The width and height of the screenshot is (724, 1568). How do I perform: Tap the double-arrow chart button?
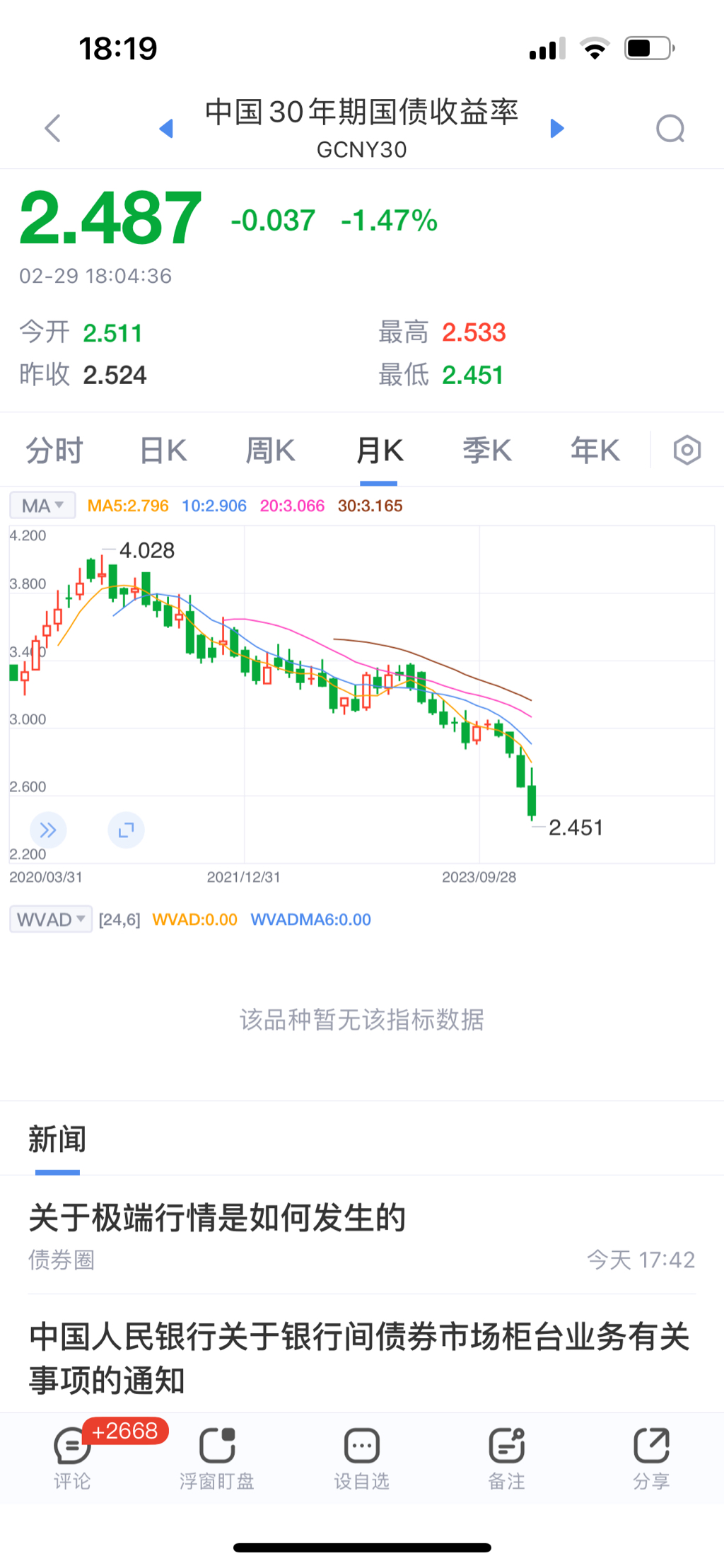click(x=48, y=830)
